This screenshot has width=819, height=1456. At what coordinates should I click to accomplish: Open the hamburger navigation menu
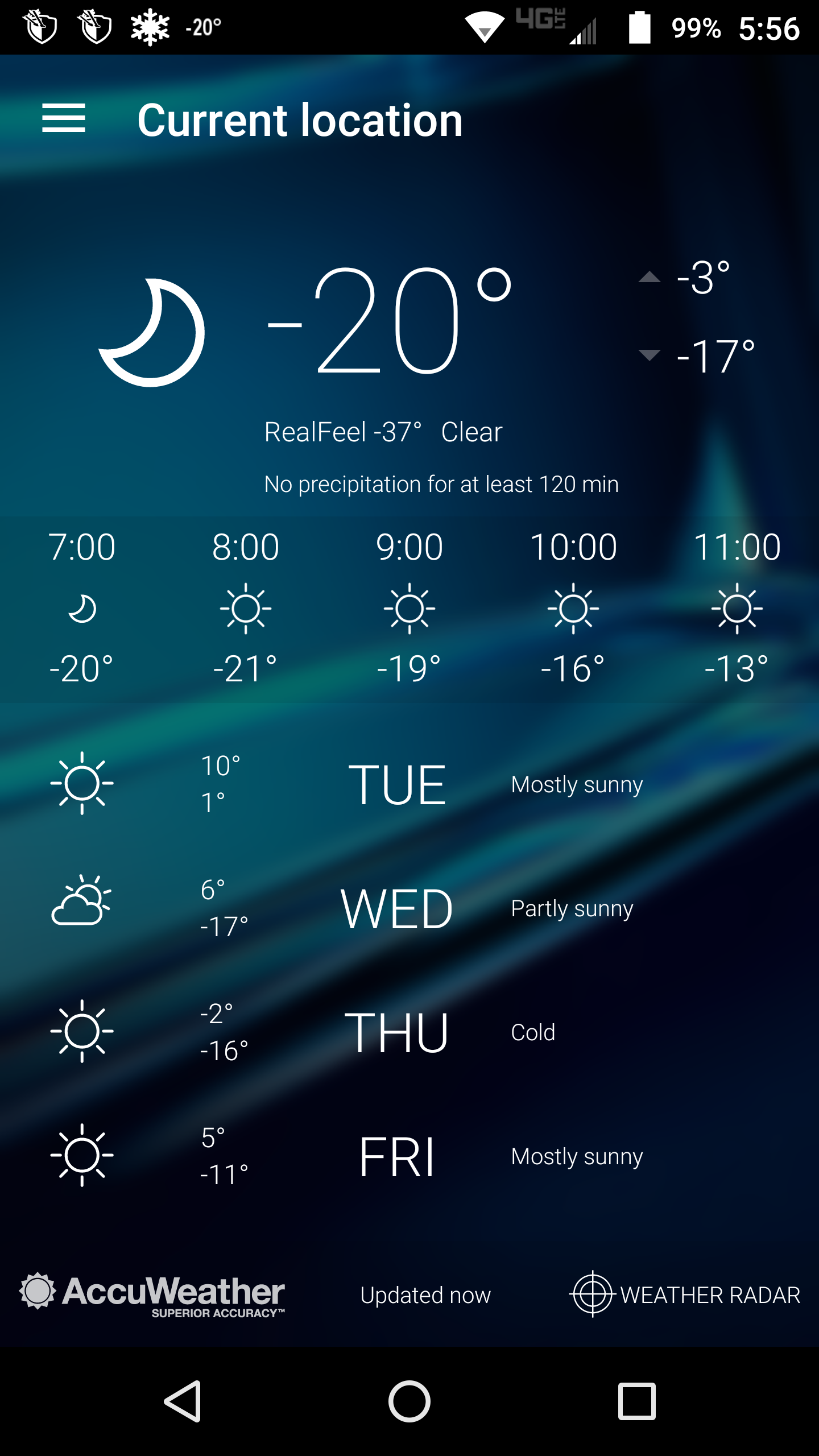point(64,119)
